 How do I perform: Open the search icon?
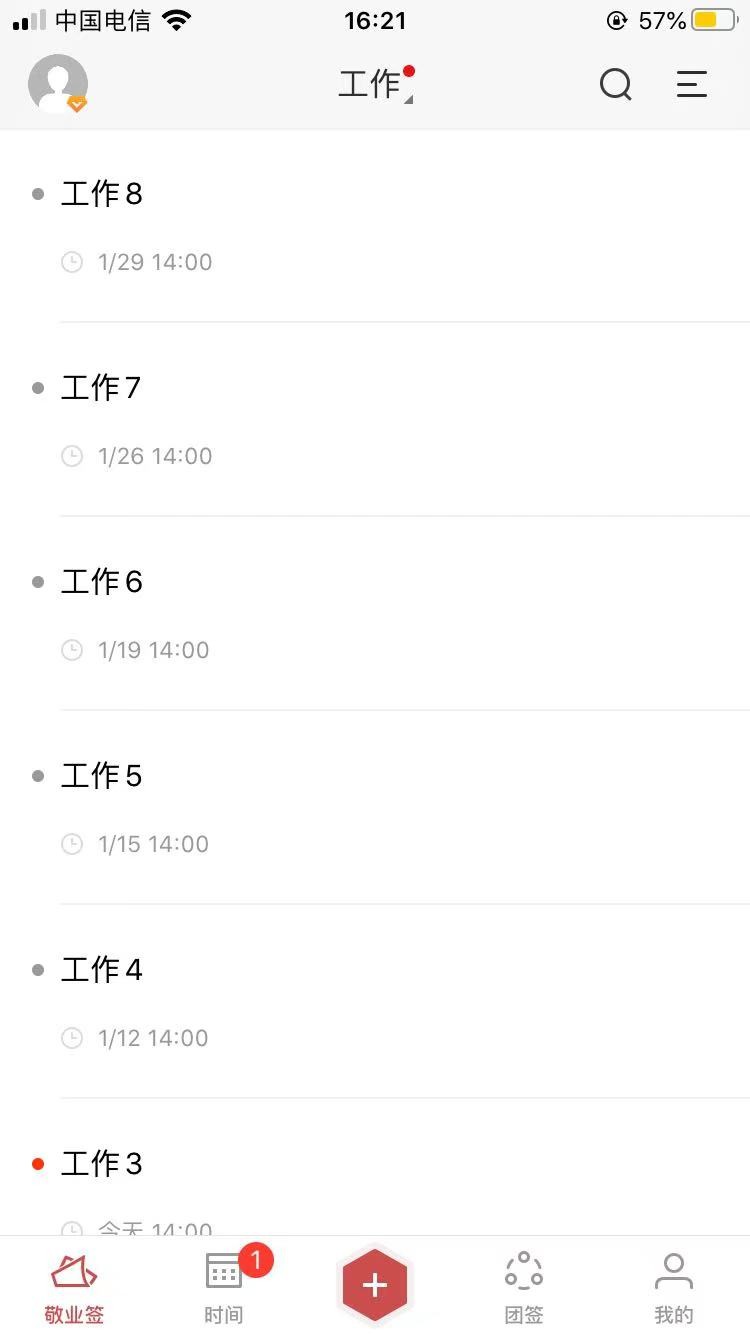coord(616,85)
